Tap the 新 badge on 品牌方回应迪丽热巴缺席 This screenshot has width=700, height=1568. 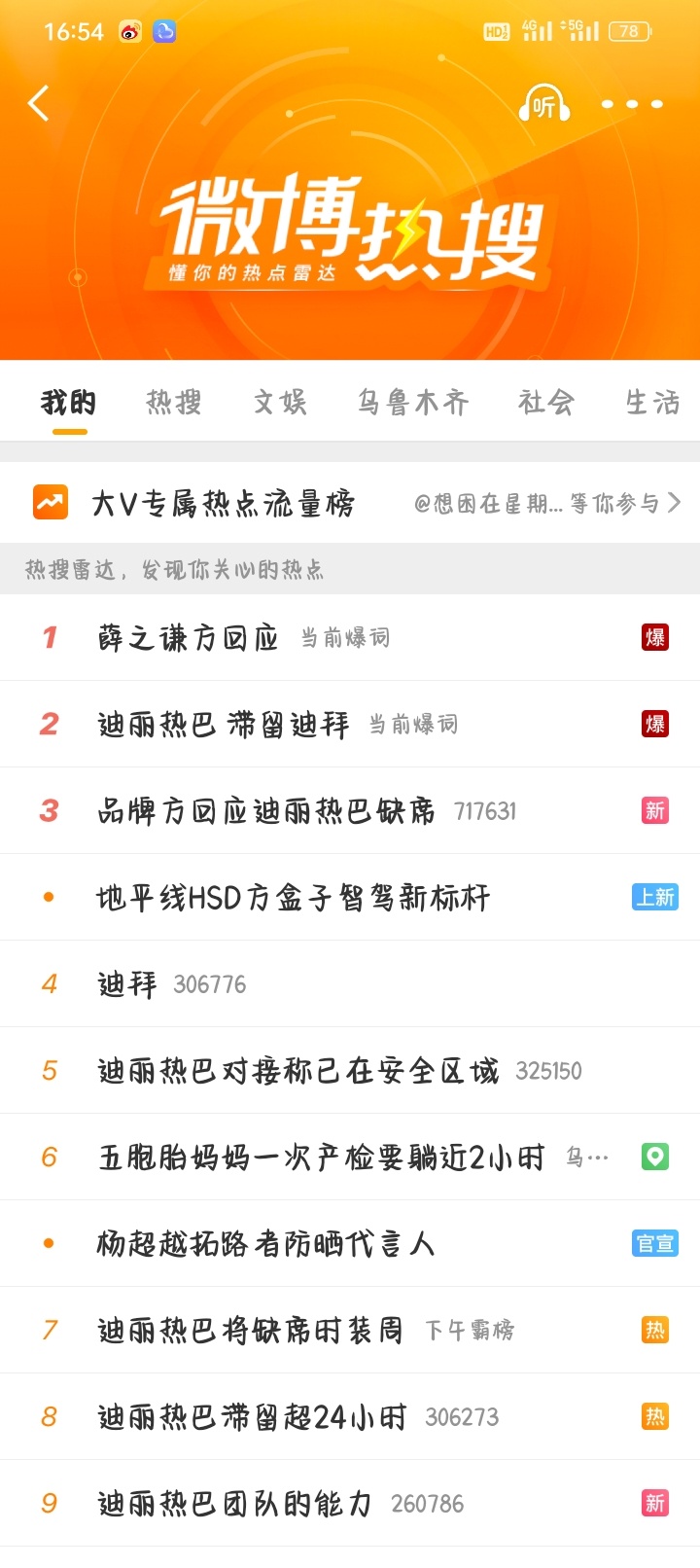(654, 810)
